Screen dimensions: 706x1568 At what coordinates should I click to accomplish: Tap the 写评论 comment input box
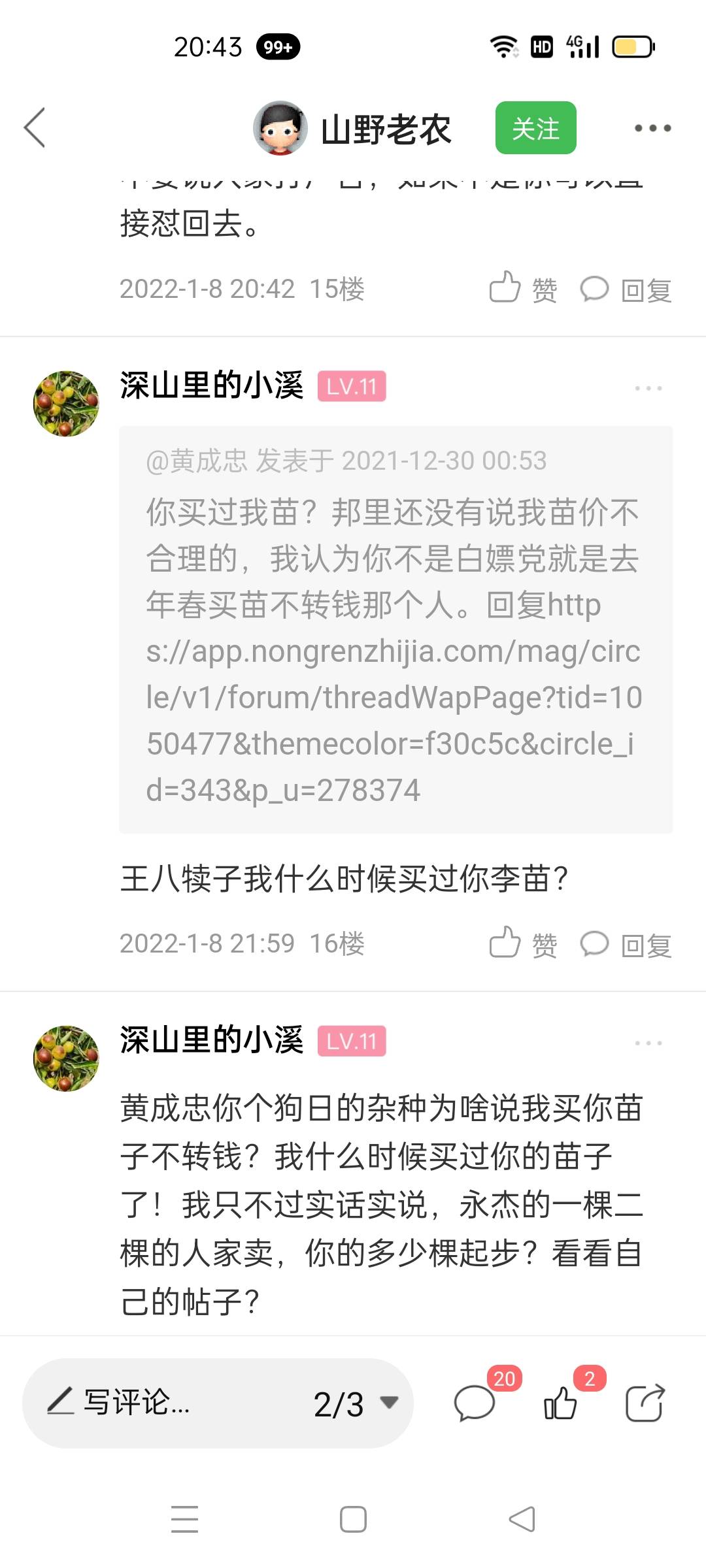pyautogui.click(x=163, y=1403)
